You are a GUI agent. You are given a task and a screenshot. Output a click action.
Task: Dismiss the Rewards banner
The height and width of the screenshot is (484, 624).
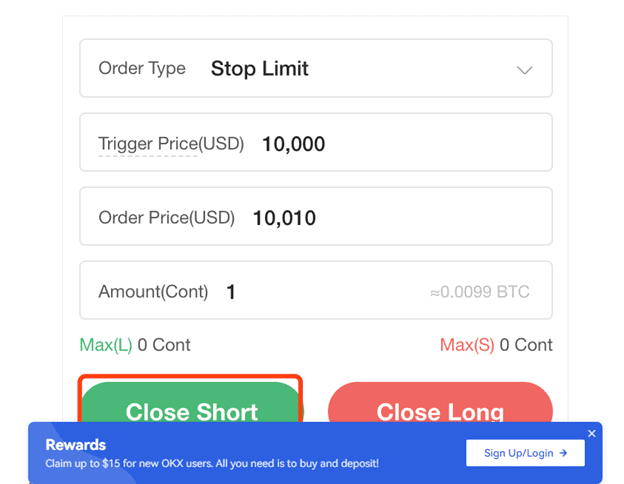(592, 433)
